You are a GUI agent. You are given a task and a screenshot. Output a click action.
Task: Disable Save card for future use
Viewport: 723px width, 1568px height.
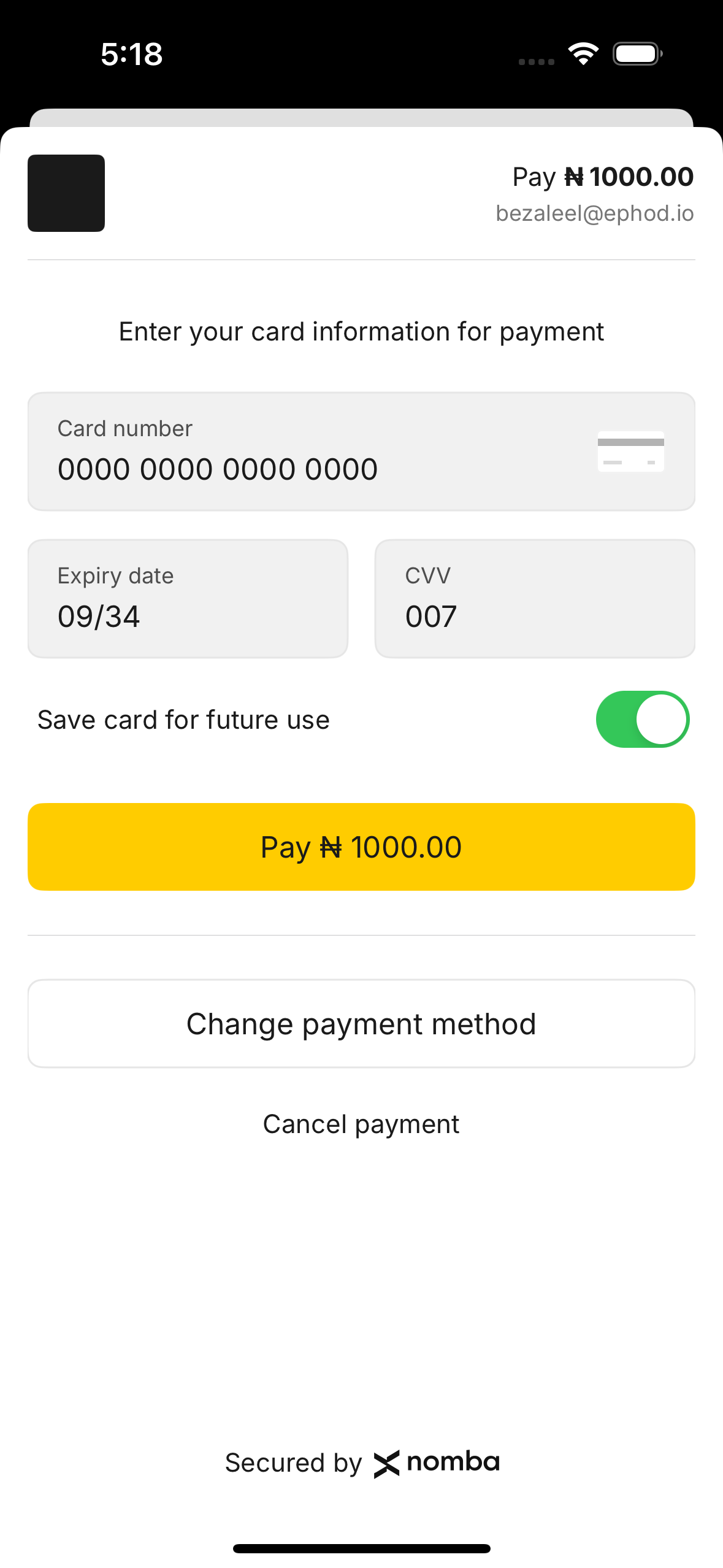point(642,720)
